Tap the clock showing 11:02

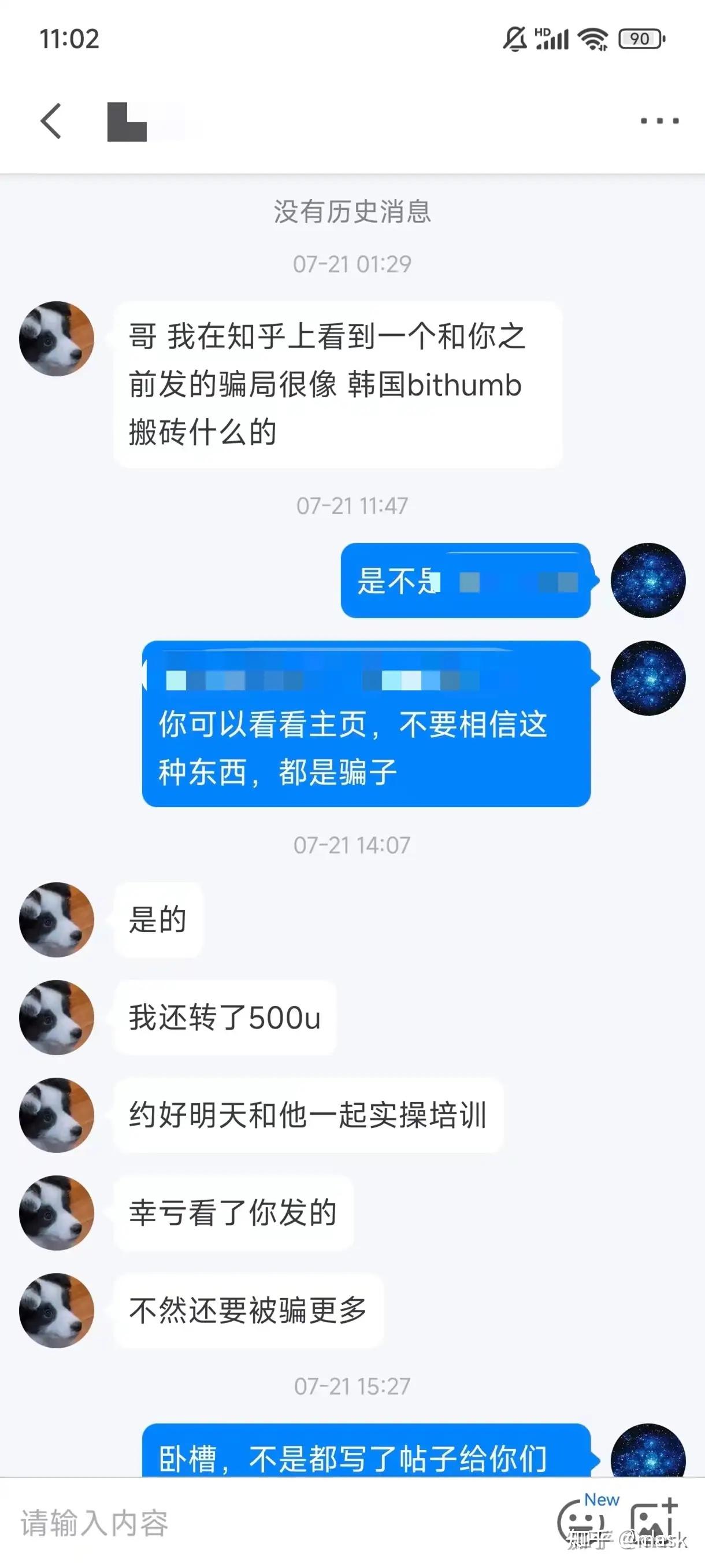[69, 39]
